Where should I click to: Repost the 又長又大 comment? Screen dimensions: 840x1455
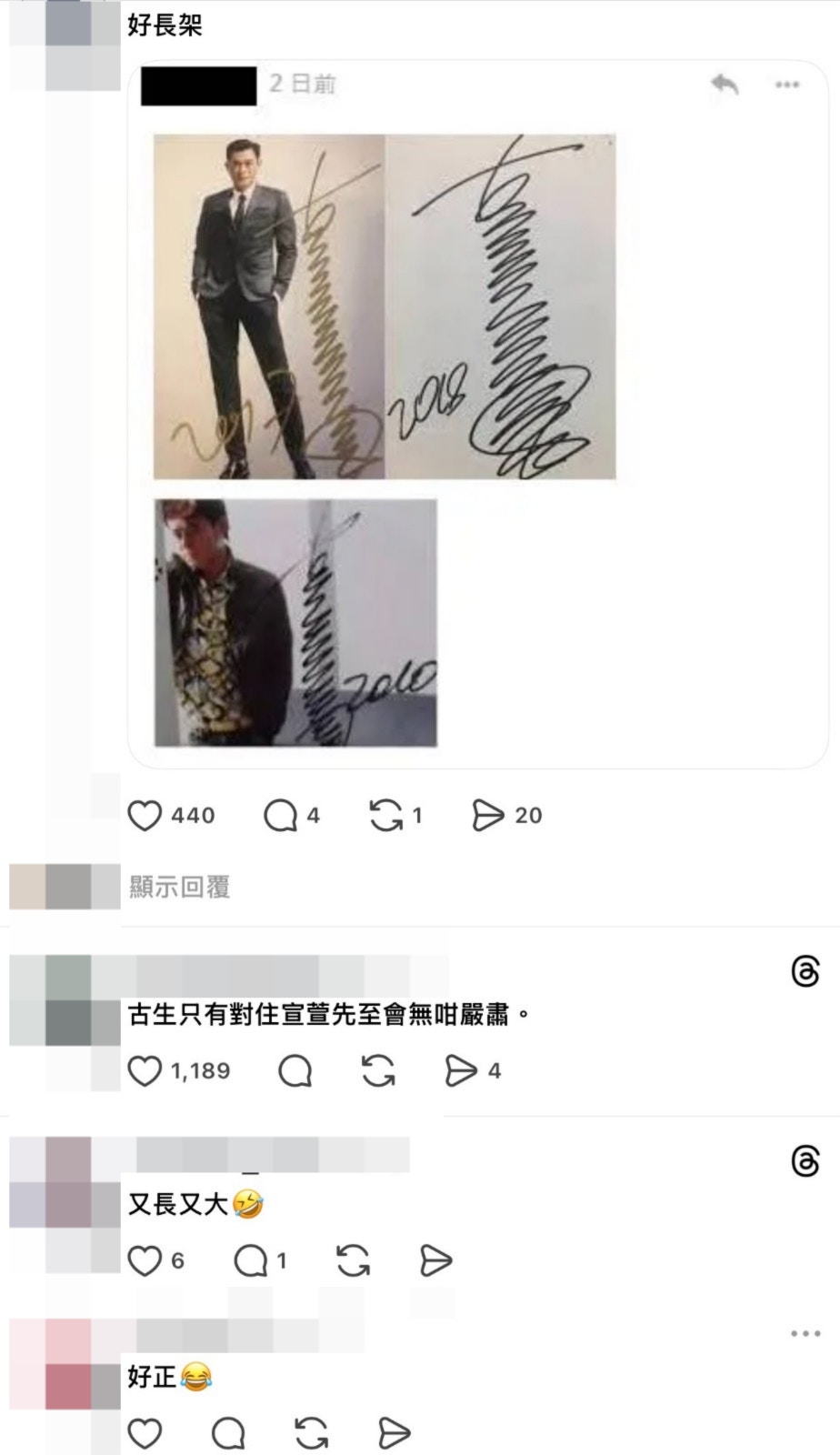click(353, 1260)
